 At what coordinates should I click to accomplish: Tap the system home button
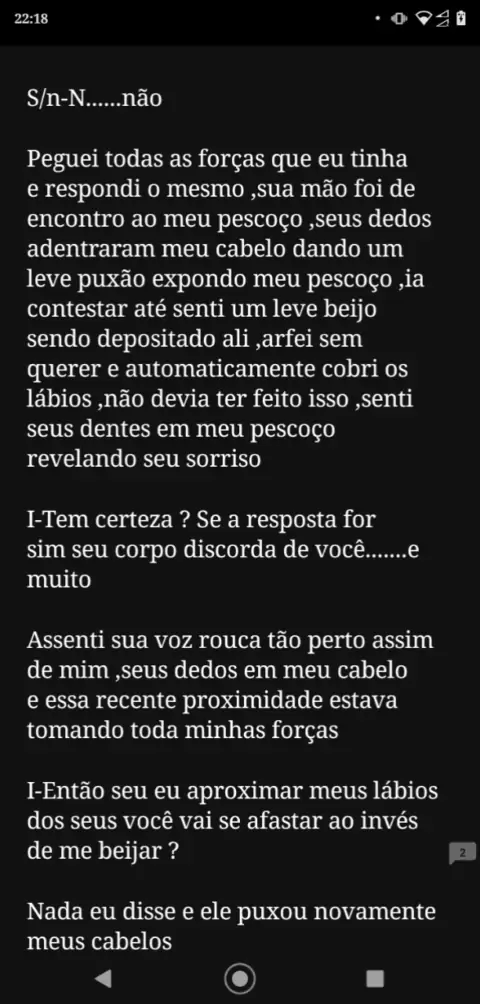click(x=240, y=978)
